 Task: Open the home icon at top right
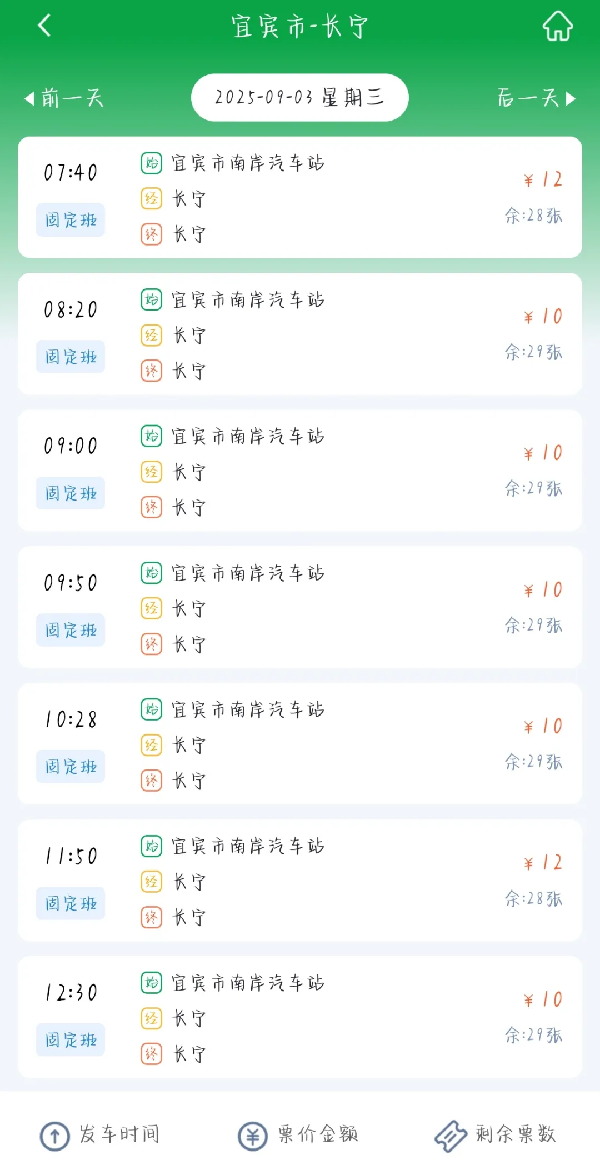pos(557,26)
